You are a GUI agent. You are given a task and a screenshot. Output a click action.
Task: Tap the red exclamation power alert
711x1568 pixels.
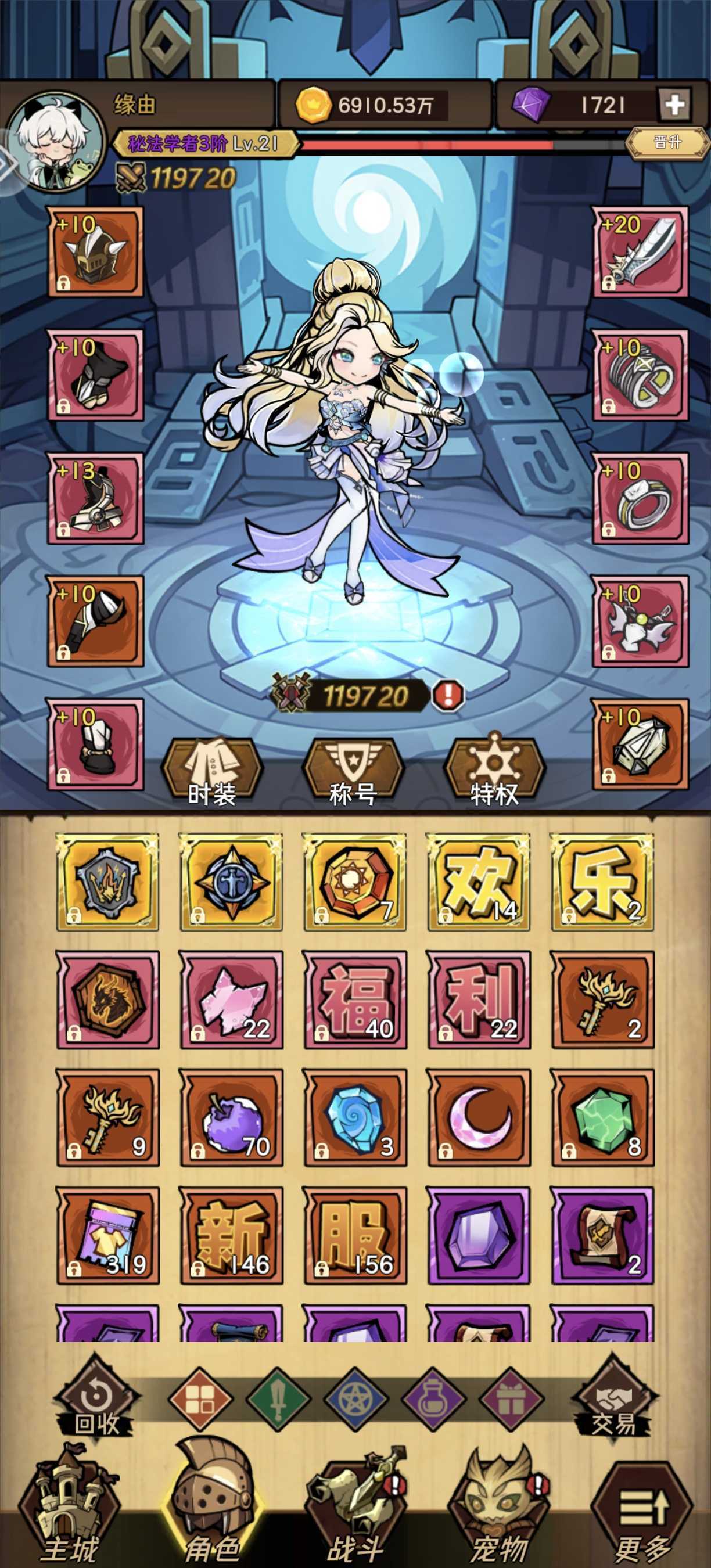(x=448, y=695)
